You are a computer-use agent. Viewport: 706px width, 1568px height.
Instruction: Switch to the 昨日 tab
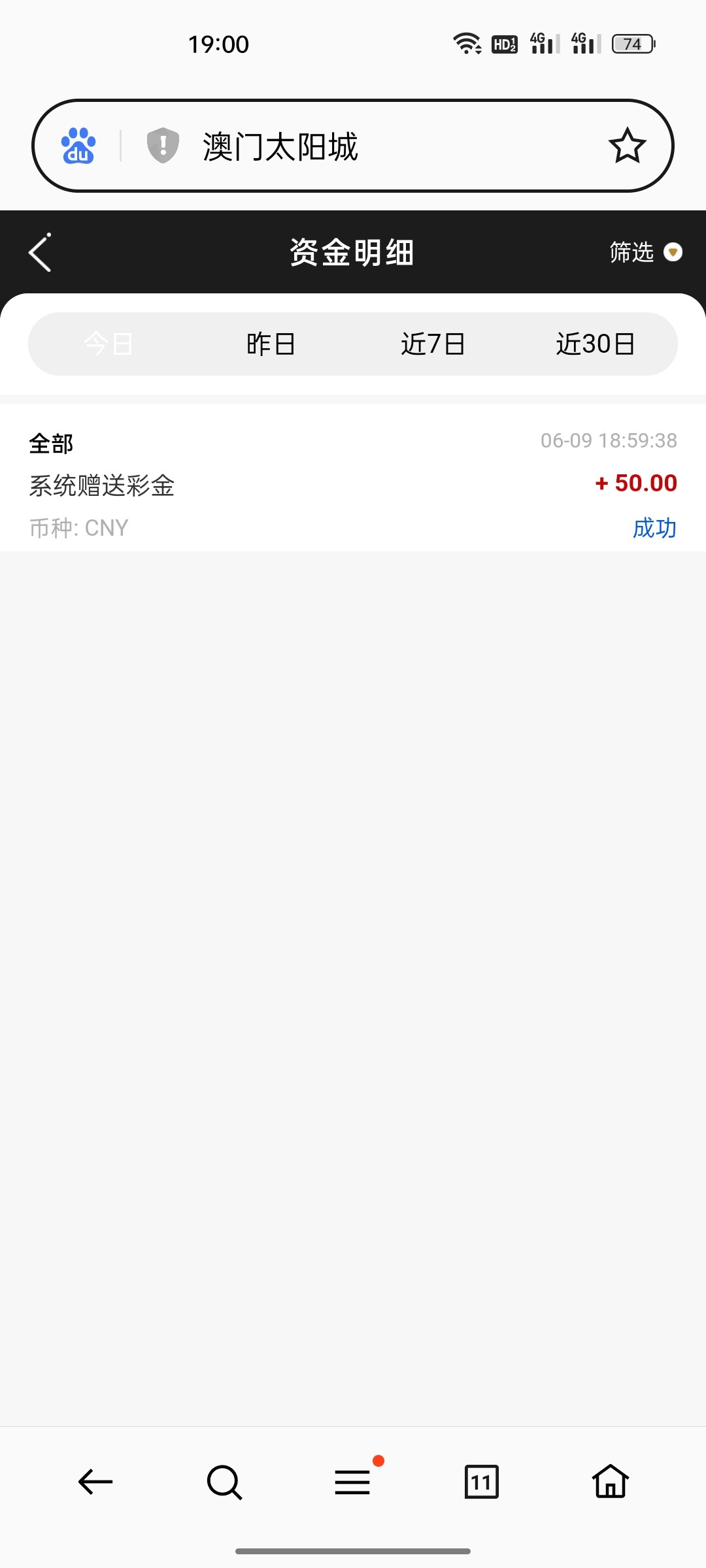click(271, 344)
